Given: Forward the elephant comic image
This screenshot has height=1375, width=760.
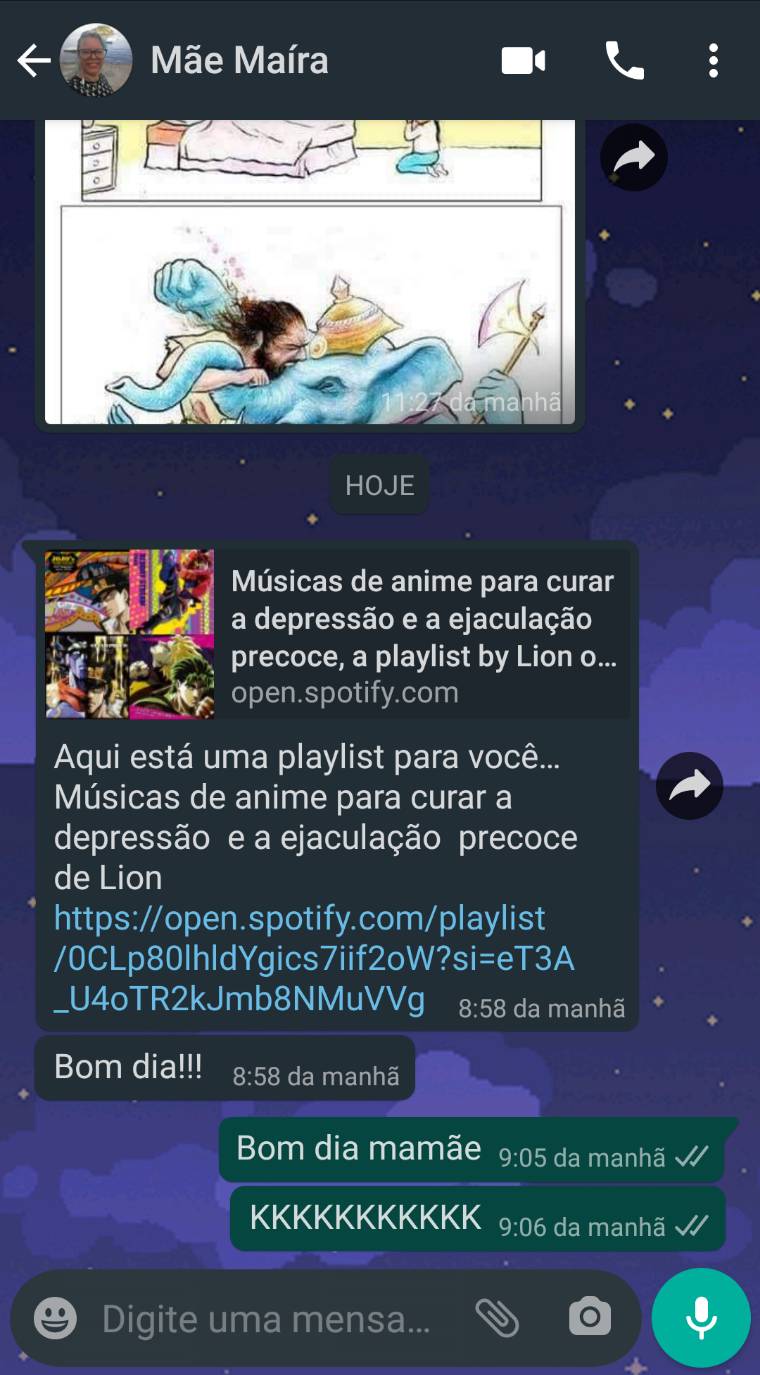Looking at the screenshot, I should (x=633, y=157).
